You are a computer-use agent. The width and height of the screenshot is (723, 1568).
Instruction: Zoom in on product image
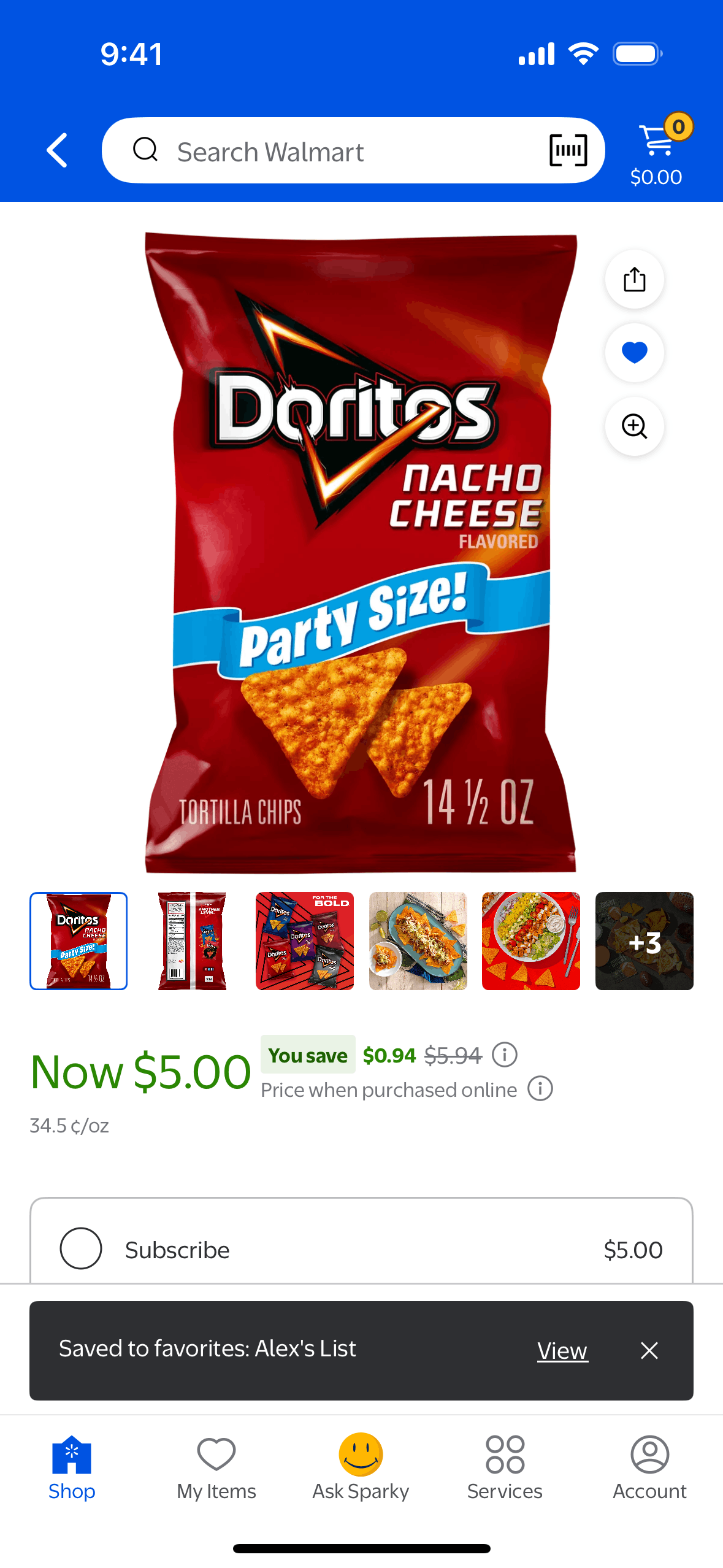634,426
